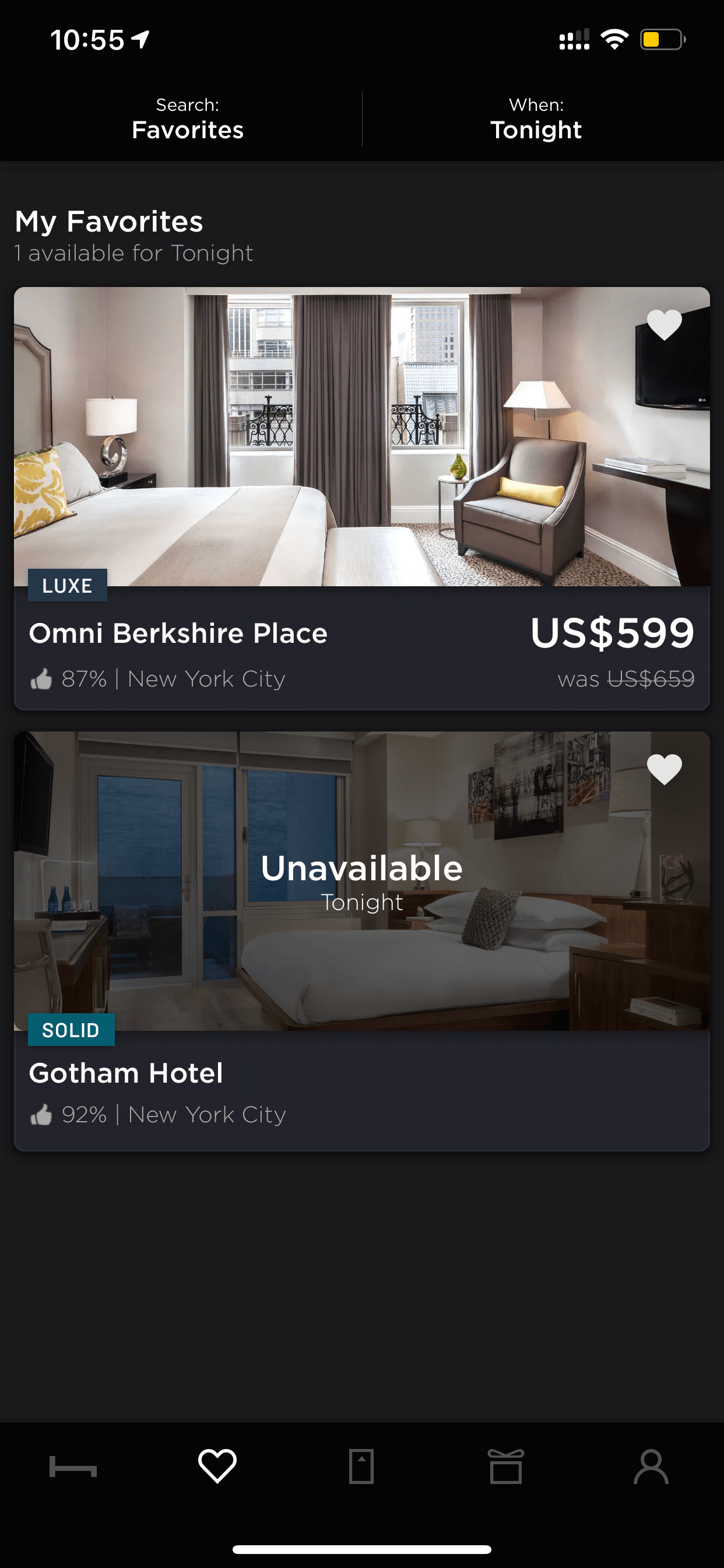Screen dimensions: 724x1568
Task: Open the Search: Favorites selector
Action: [187, 120]
